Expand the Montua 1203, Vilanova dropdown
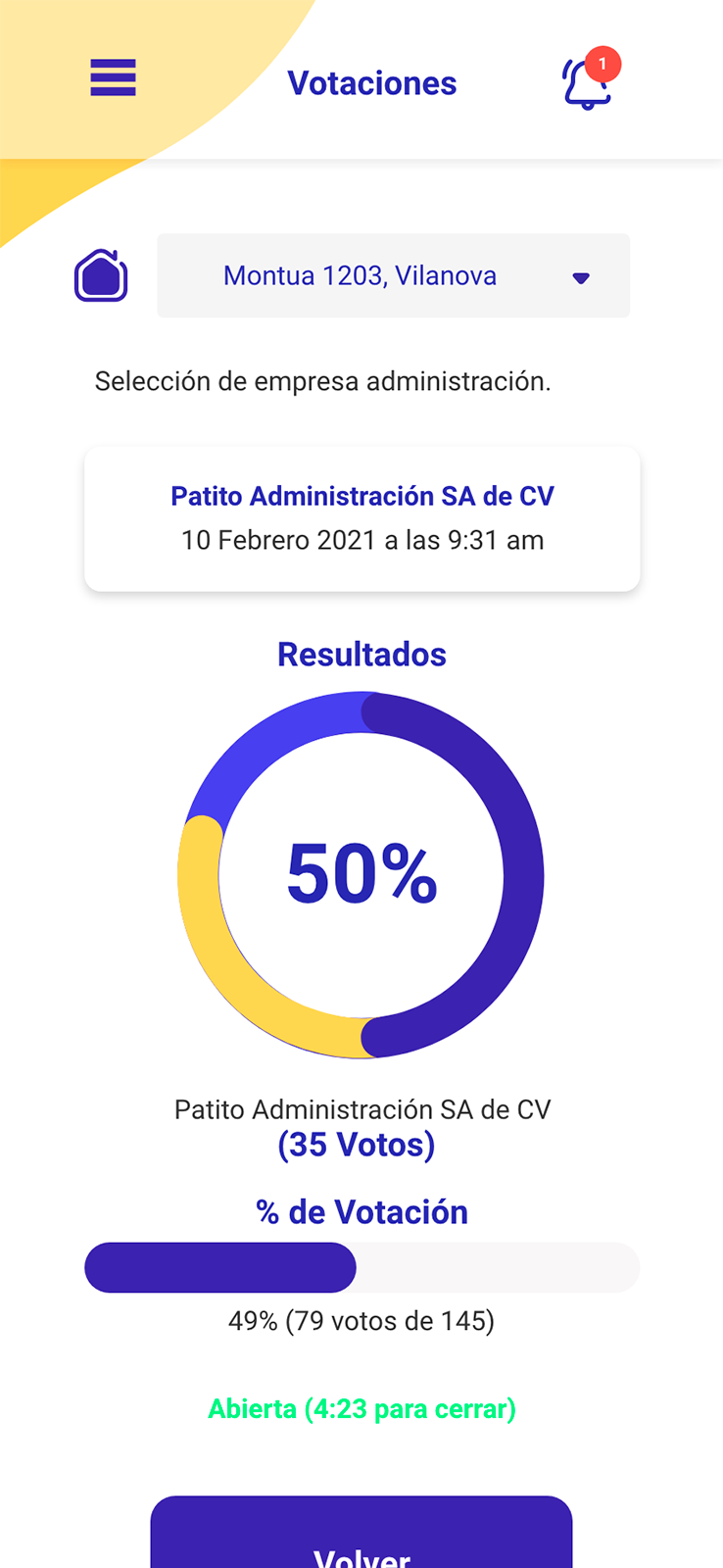This screenshot has width=723, height=1568. point(393,276)
